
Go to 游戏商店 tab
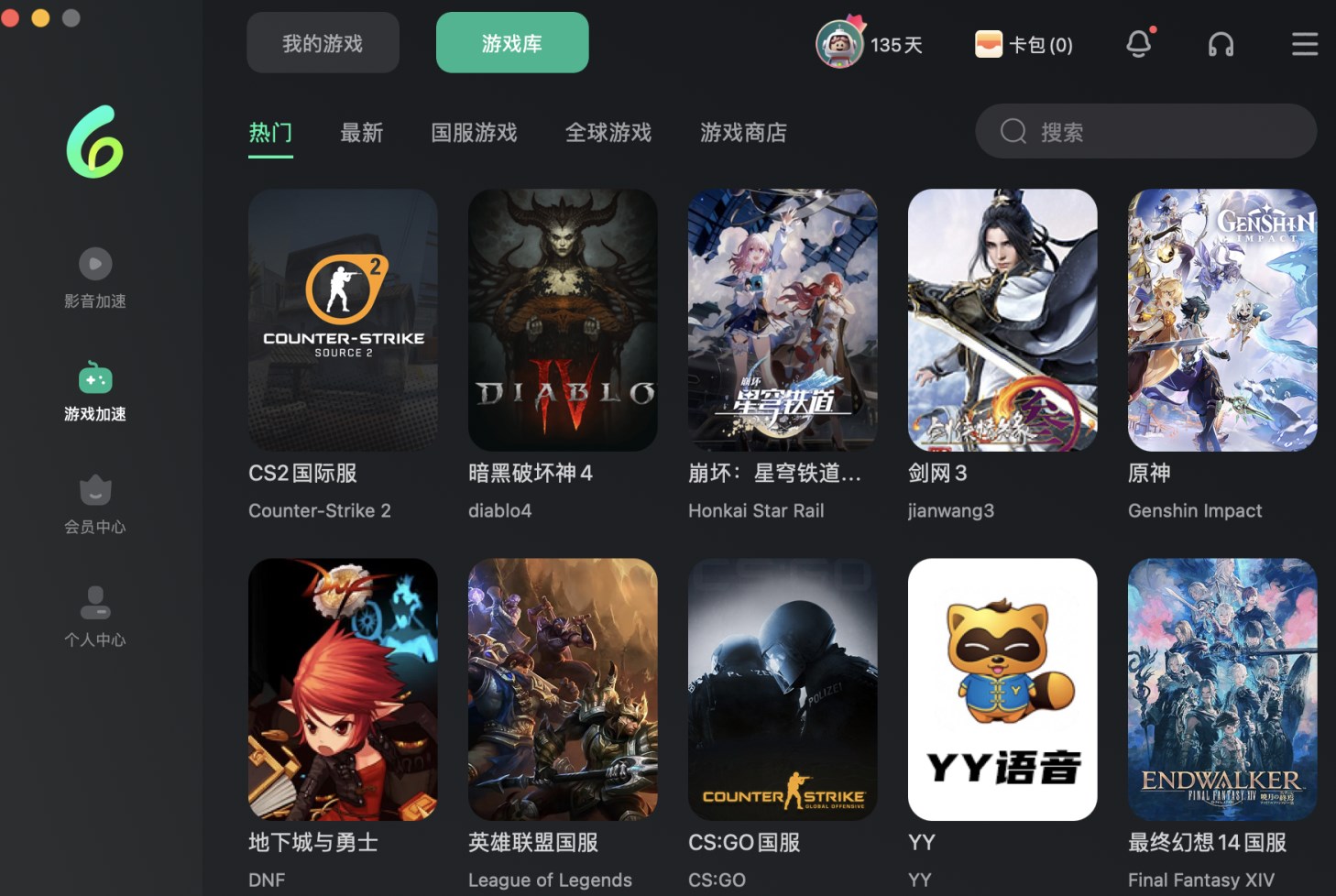tap(743, 133)
